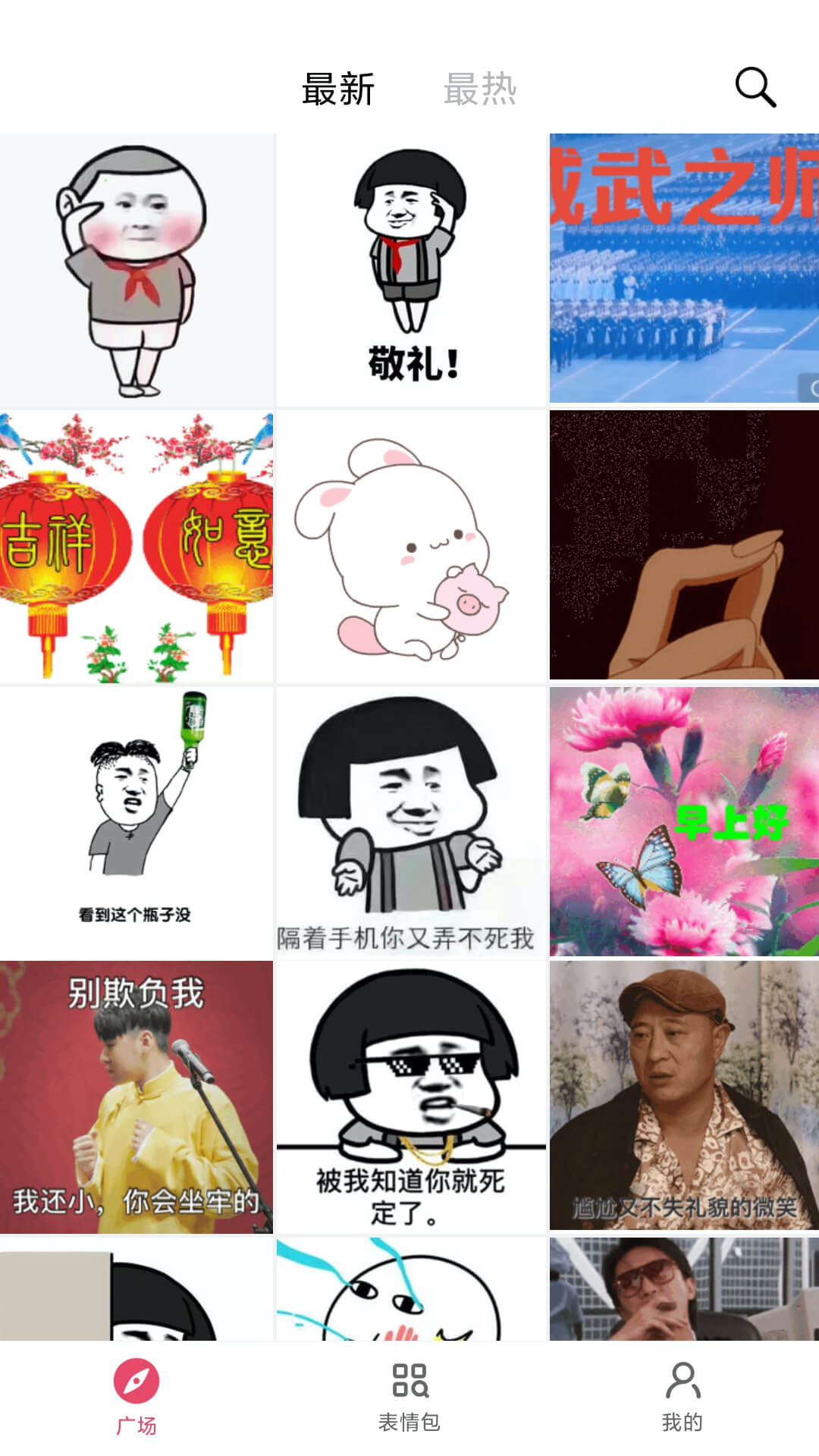The image size is (819, 1456).
Task: Open the 隔着手机你又弄不死我 meme
Action: pos(411,821)
